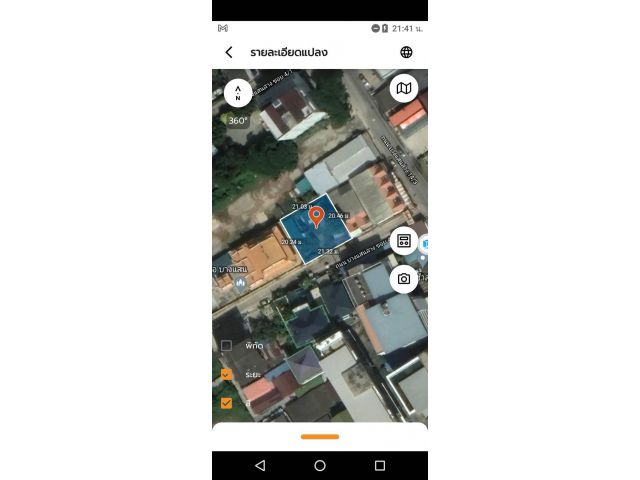Open the calculator button on the map
This screenshot has width=640, height=480.
point(404,241)
